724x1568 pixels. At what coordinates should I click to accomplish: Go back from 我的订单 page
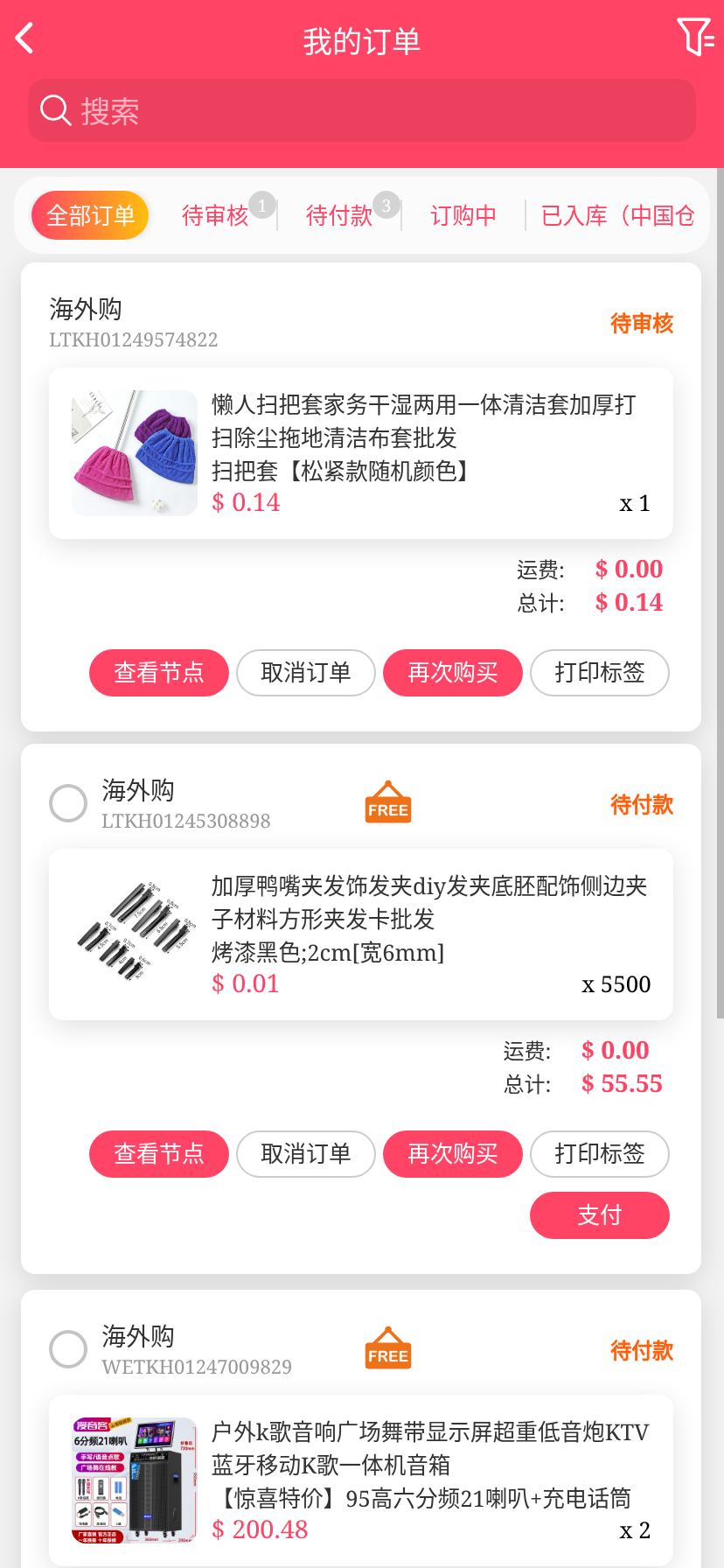(x=24, y=38)
